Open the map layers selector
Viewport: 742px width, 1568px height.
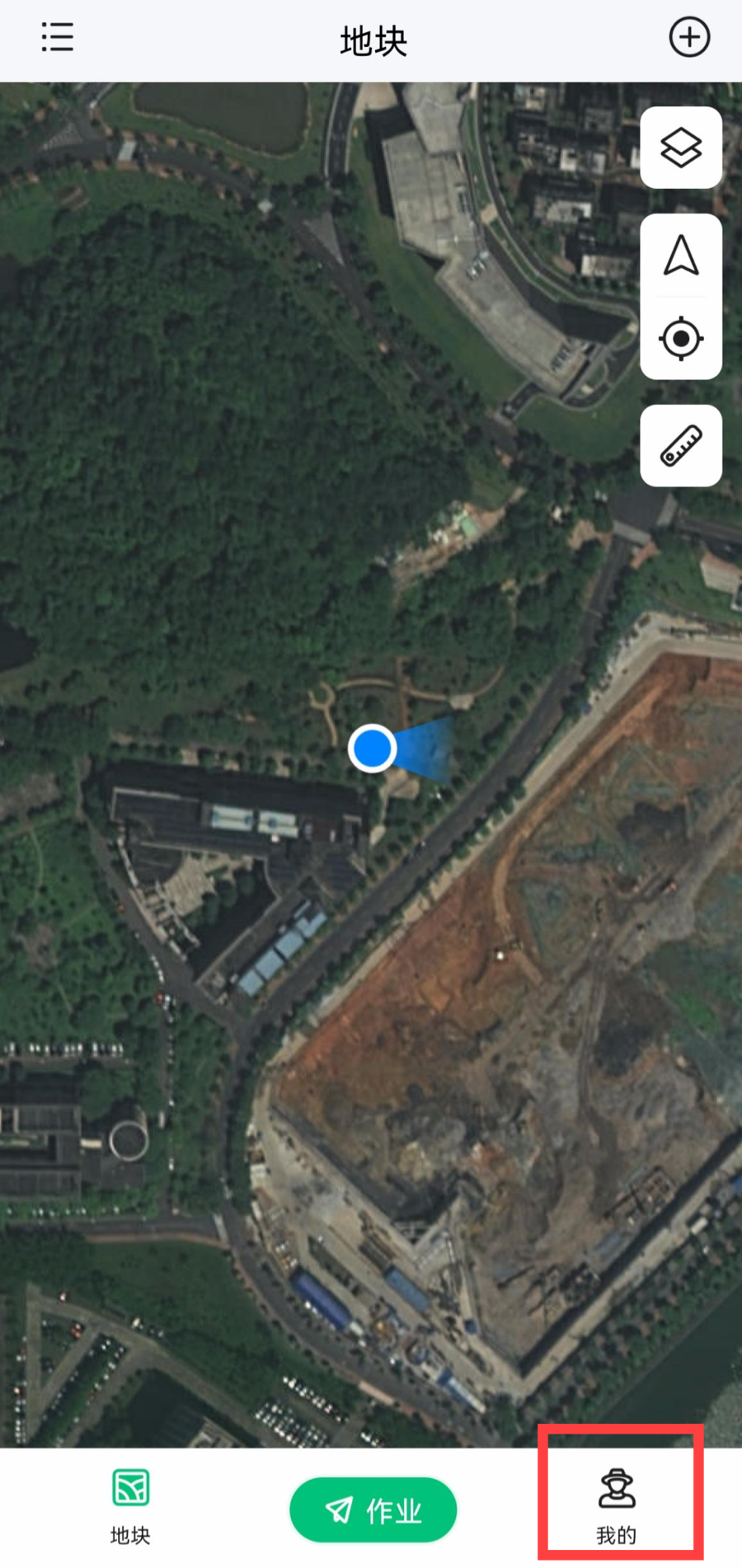click(x=681, y=148)
